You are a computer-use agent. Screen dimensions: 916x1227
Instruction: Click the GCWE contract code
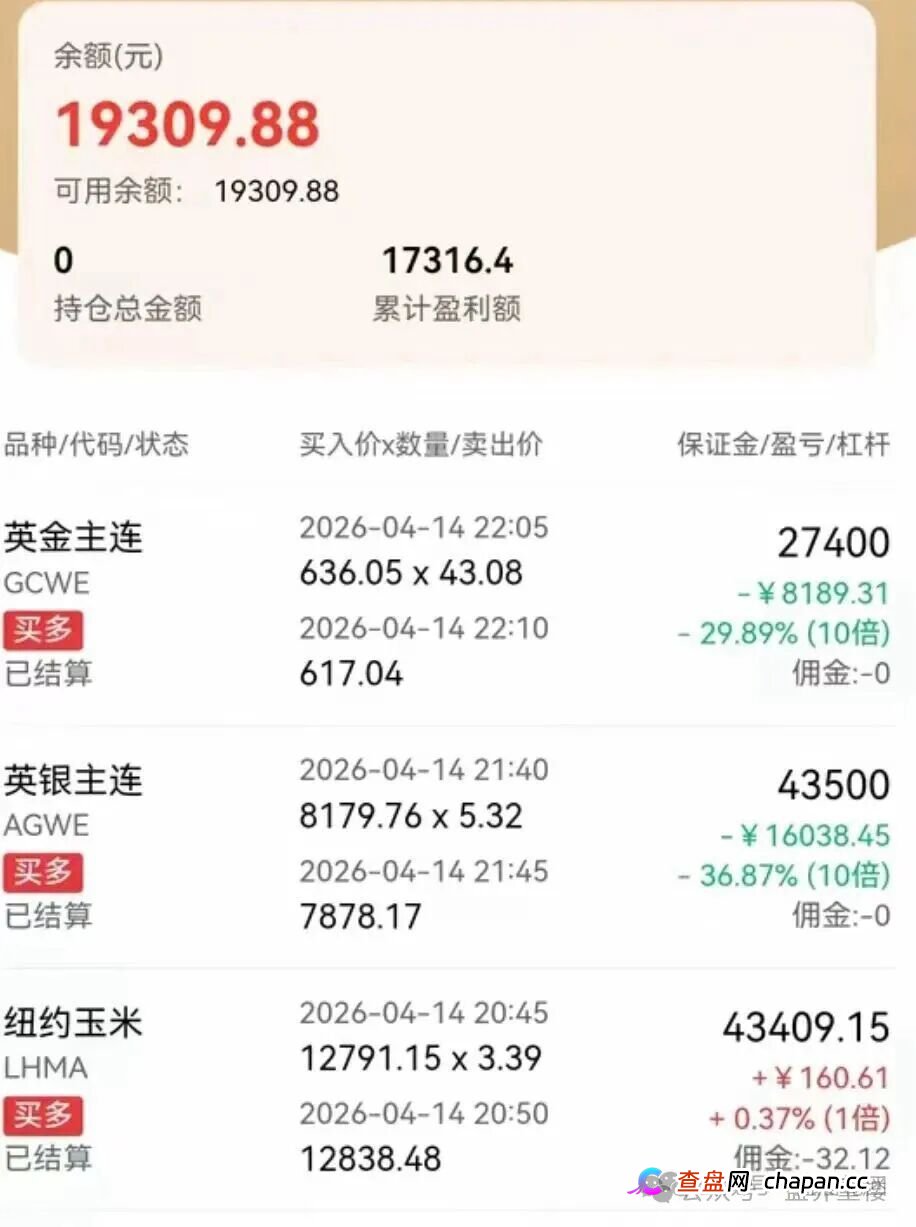pyautogui.click(x=48, y=582)
